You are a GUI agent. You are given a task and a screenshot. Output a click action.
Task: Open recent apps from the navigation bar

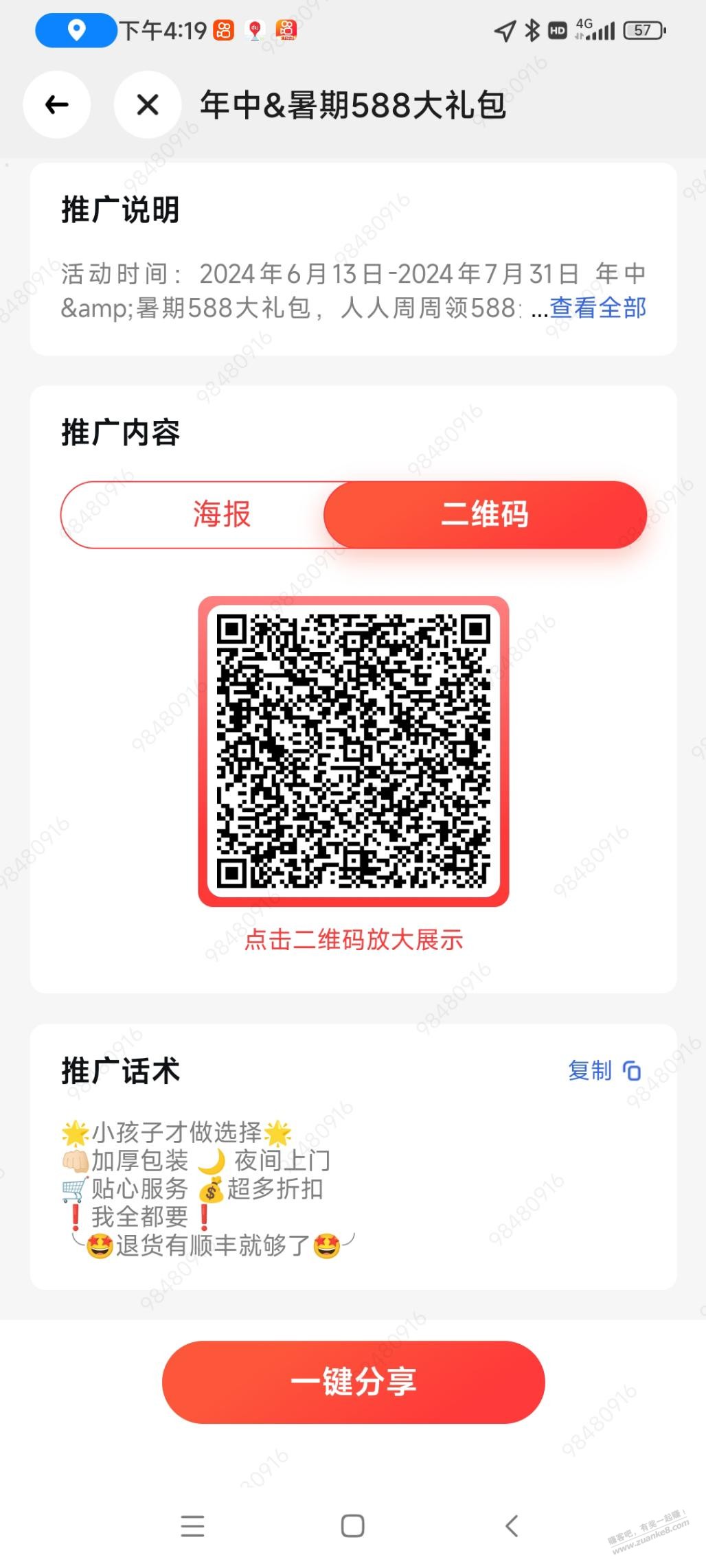pos(193,1526)
